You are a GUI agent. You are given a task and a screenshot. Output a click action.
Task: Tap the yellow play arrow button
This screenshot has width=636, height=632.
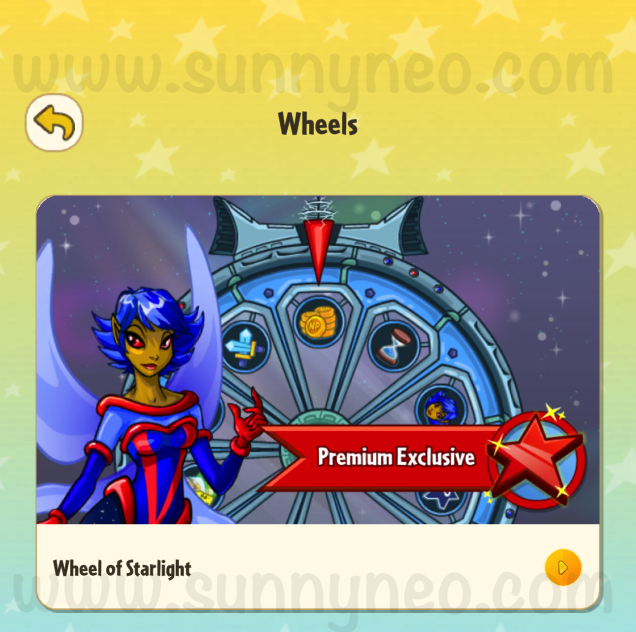pos(563,568)
